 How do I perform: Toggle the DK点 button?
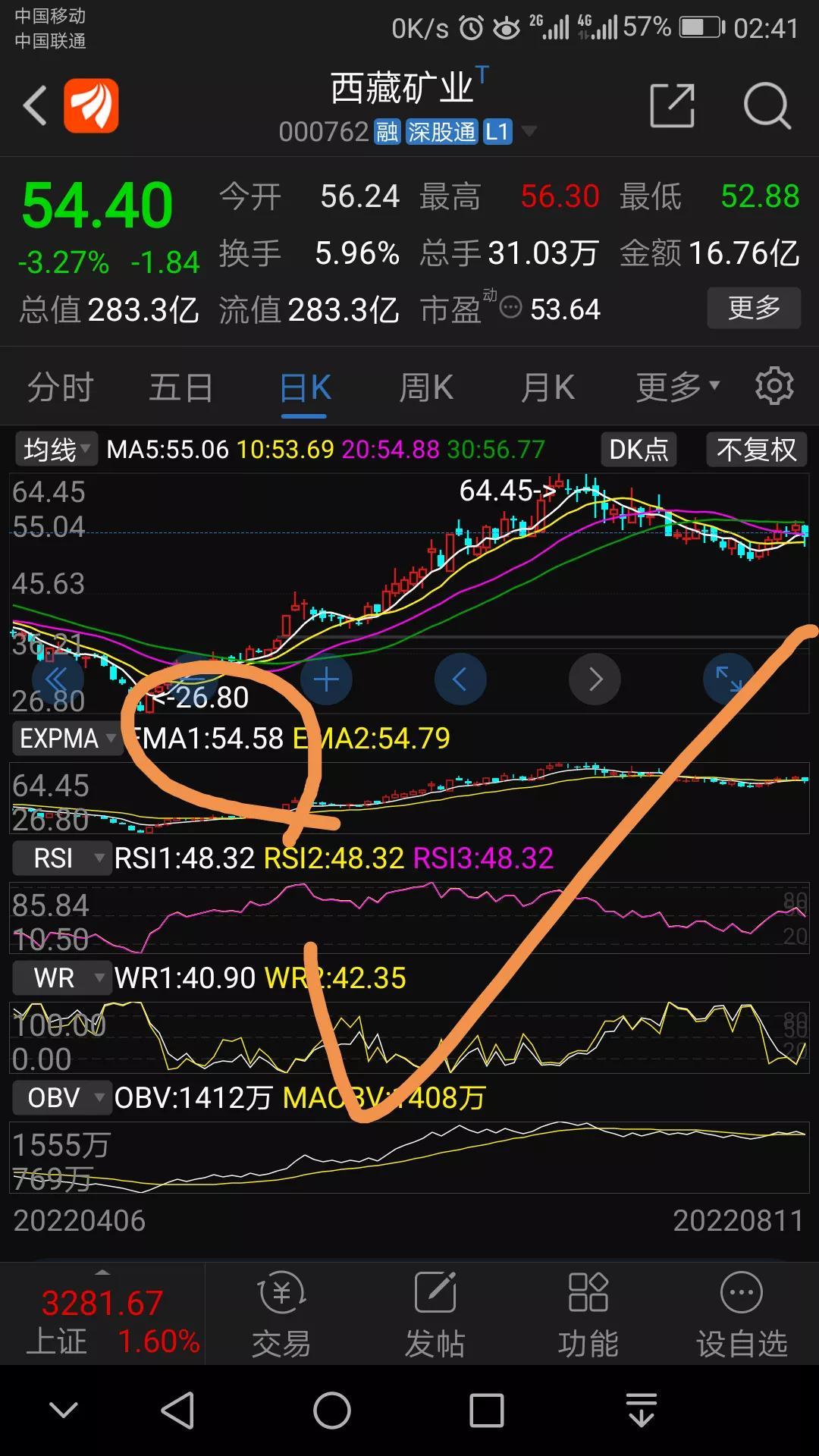[639, 450]
